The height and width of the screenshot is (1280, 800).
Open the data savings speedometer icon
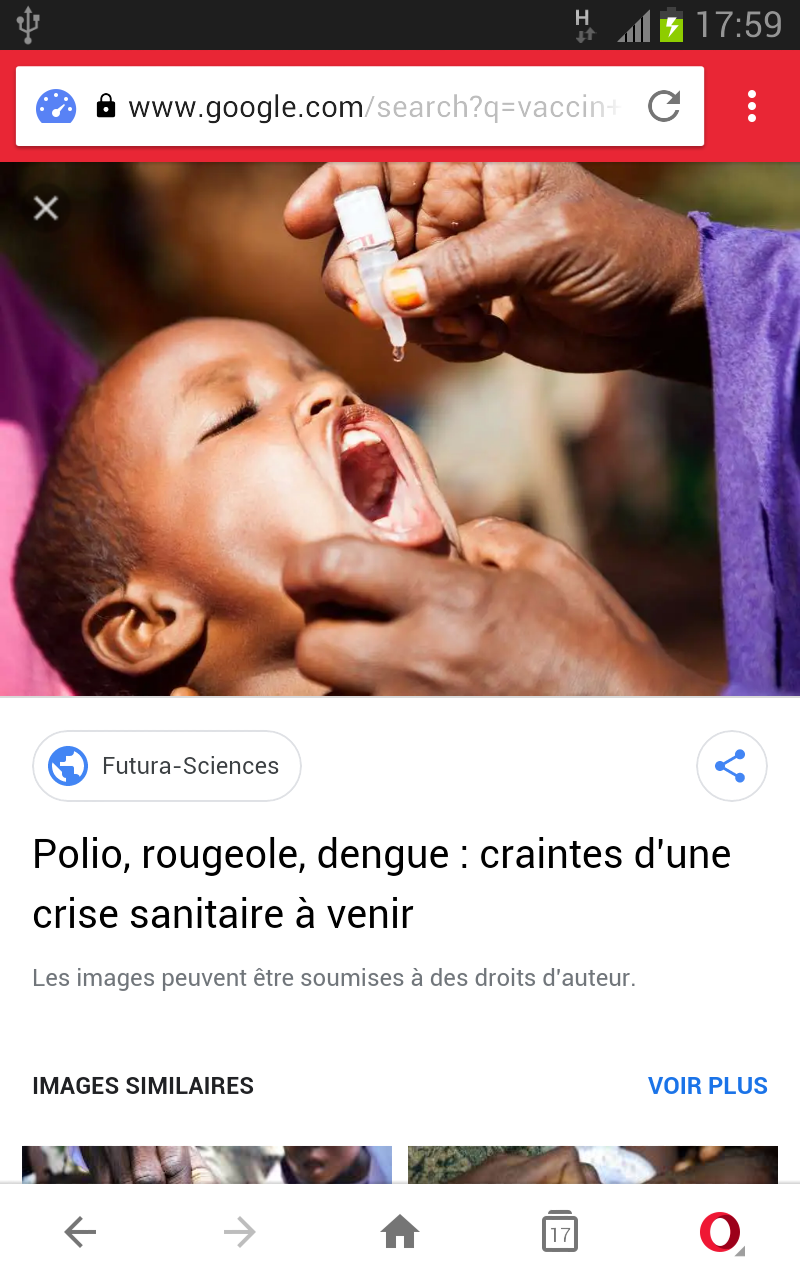[x=56, y=106]
